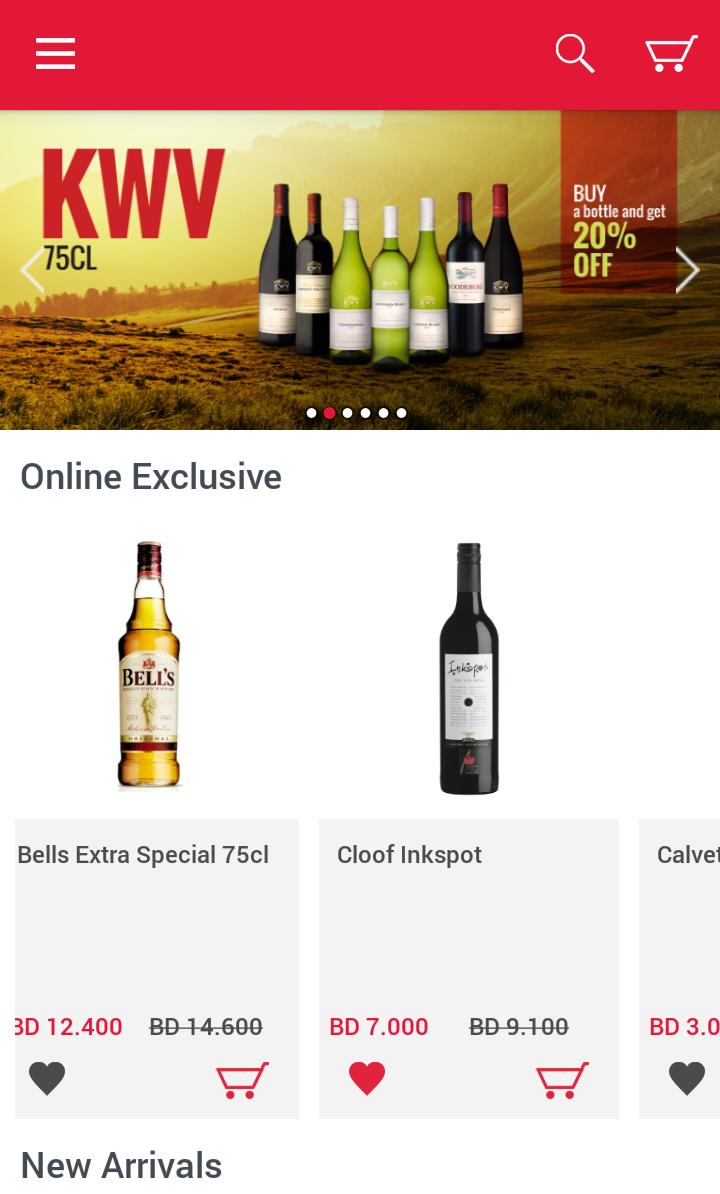Open the hamburger navigation menu
Screen dimensions: 720x1194
pyautogui.click(x=56, y=53)
